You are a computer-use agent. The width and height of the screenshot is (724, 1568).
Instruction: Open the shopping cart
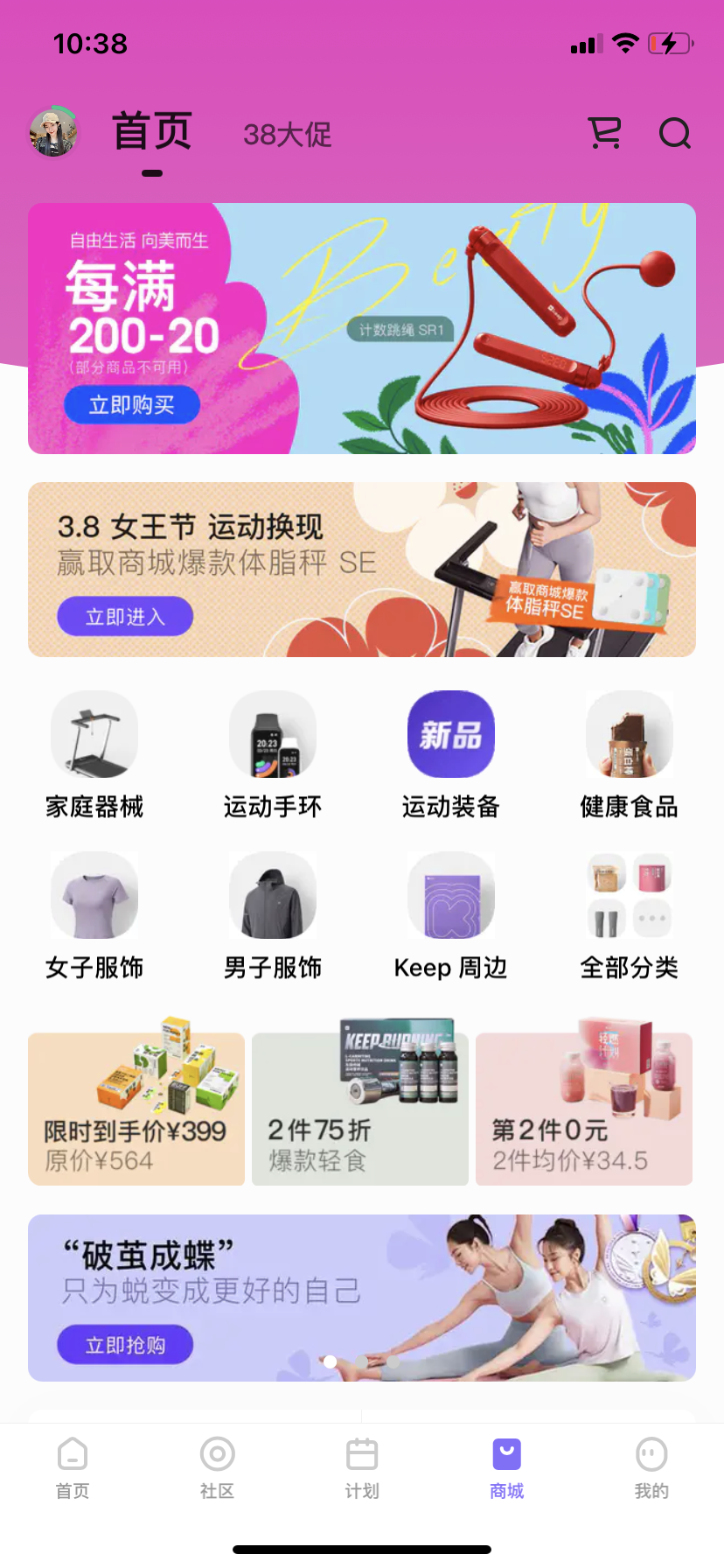[x=605, y=134]
